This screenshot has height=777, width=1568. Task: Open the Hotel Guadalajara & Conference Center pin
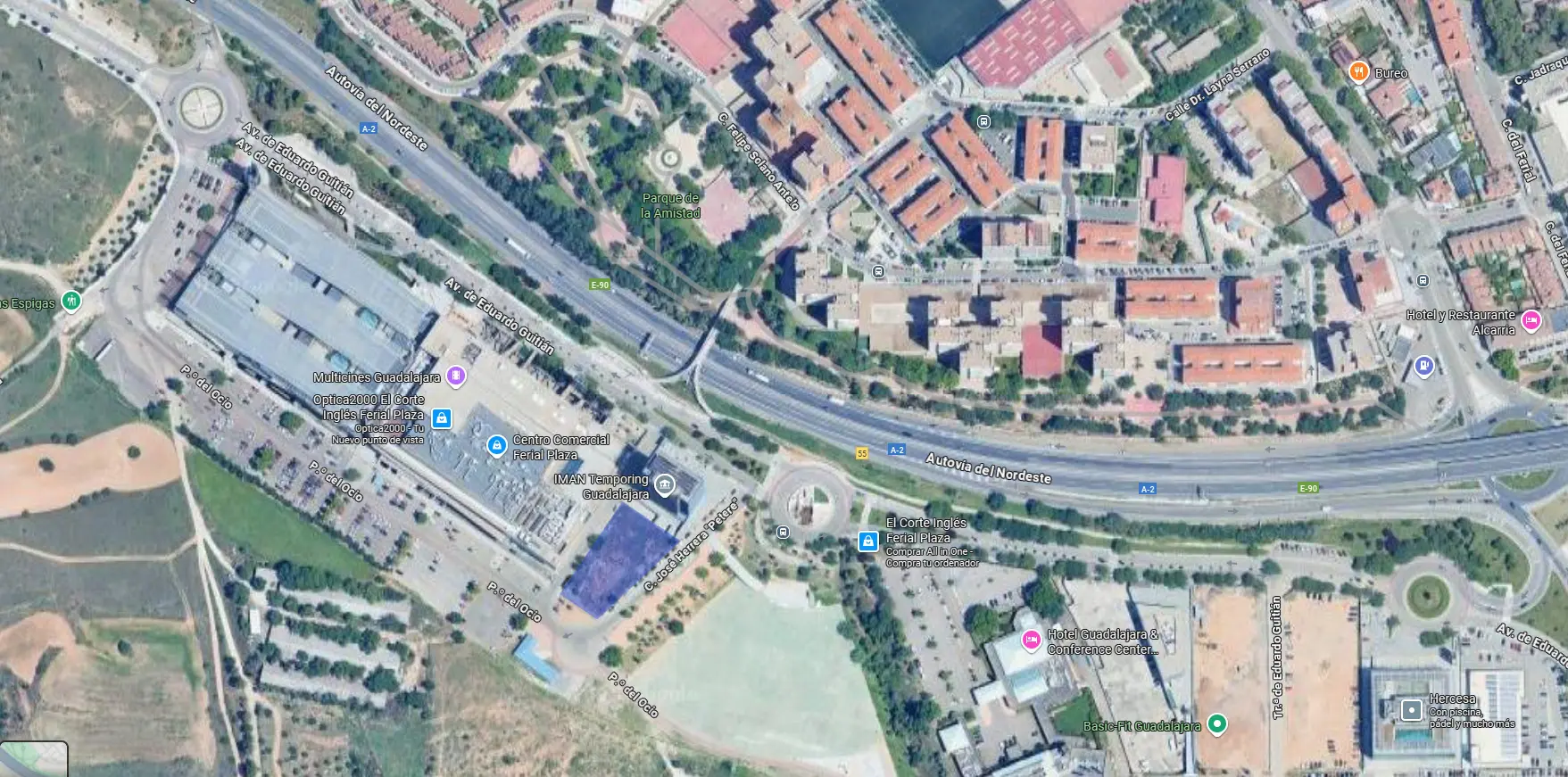pos(1031,640)
